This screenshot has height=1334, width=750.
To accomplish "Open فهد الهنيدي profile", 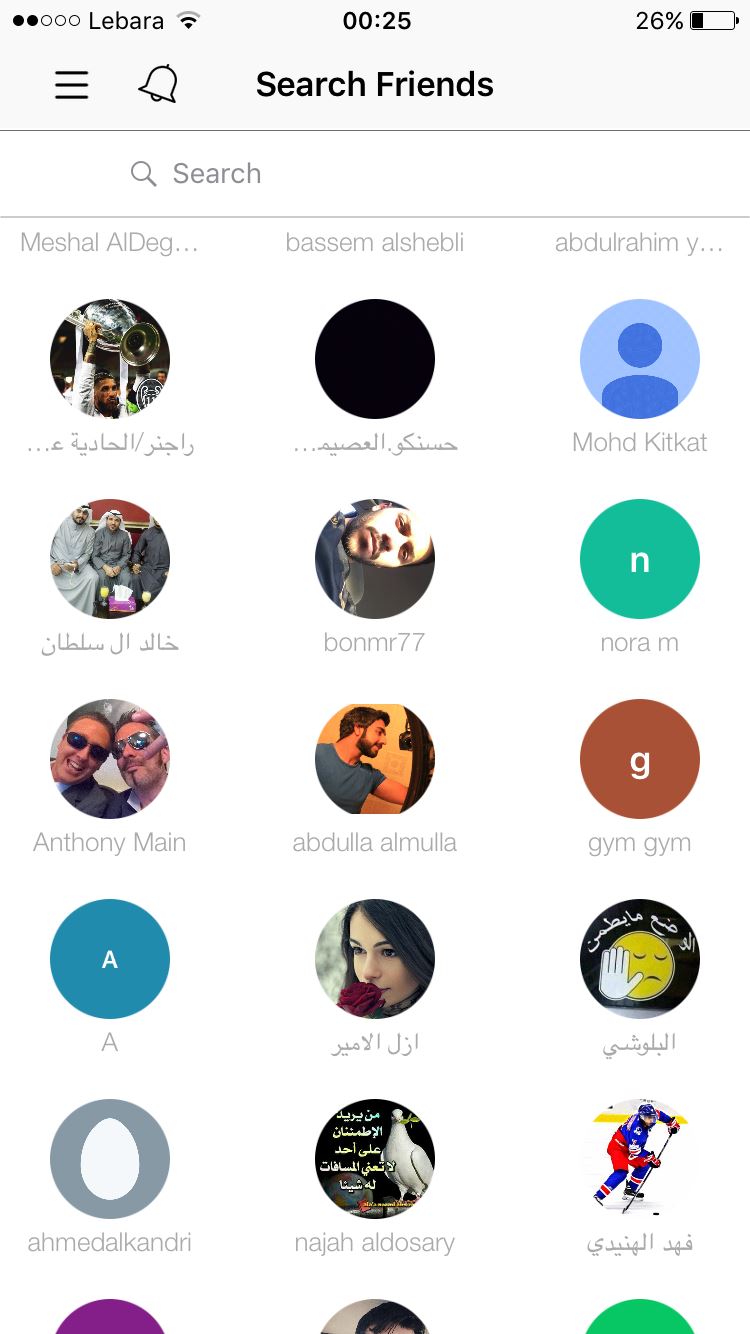I will click(639, 1159).
